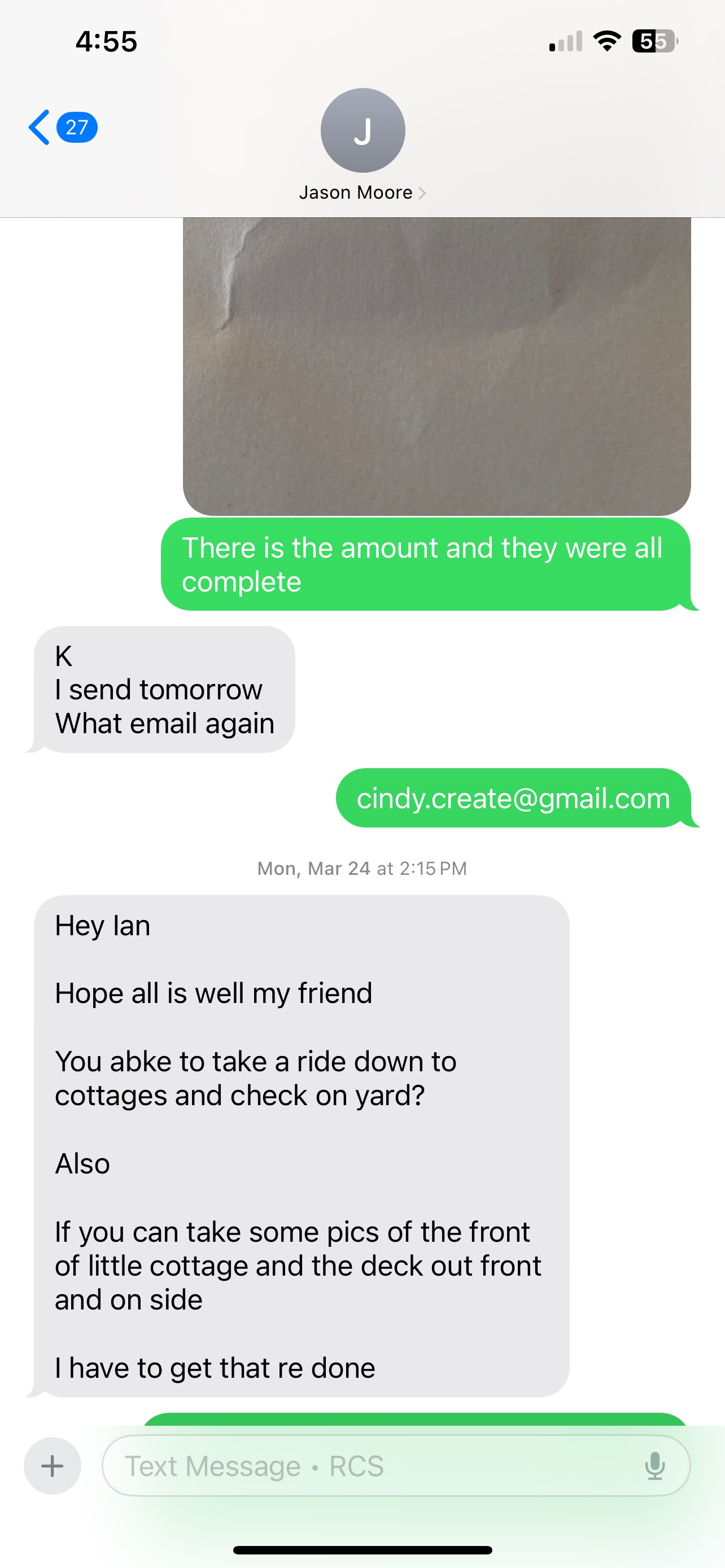Viewport: 725px width, 1568px height.
Task: Open the sent photo attachment
Action: coord(436,365)
